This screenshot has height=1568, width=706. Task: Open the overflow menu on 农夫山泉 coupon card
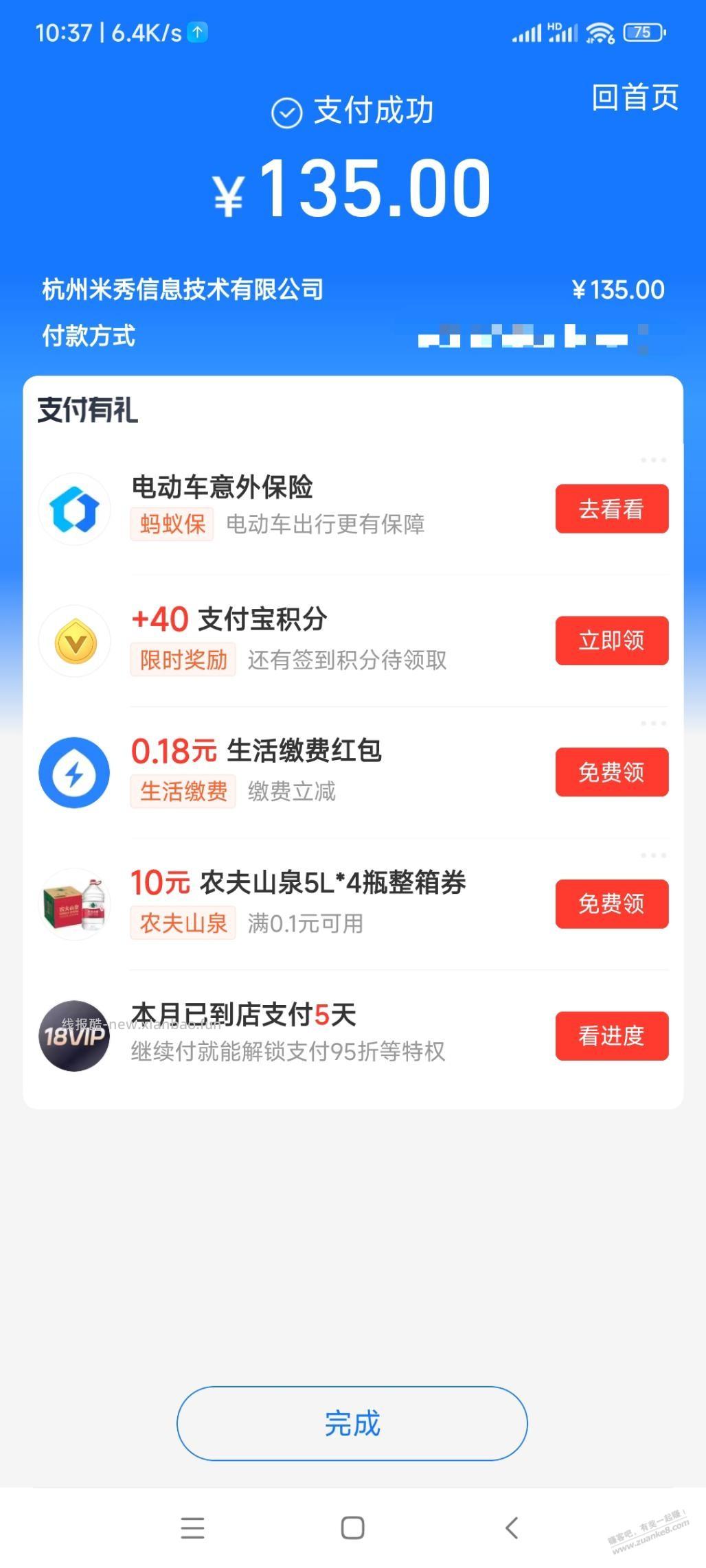[653, 854]
